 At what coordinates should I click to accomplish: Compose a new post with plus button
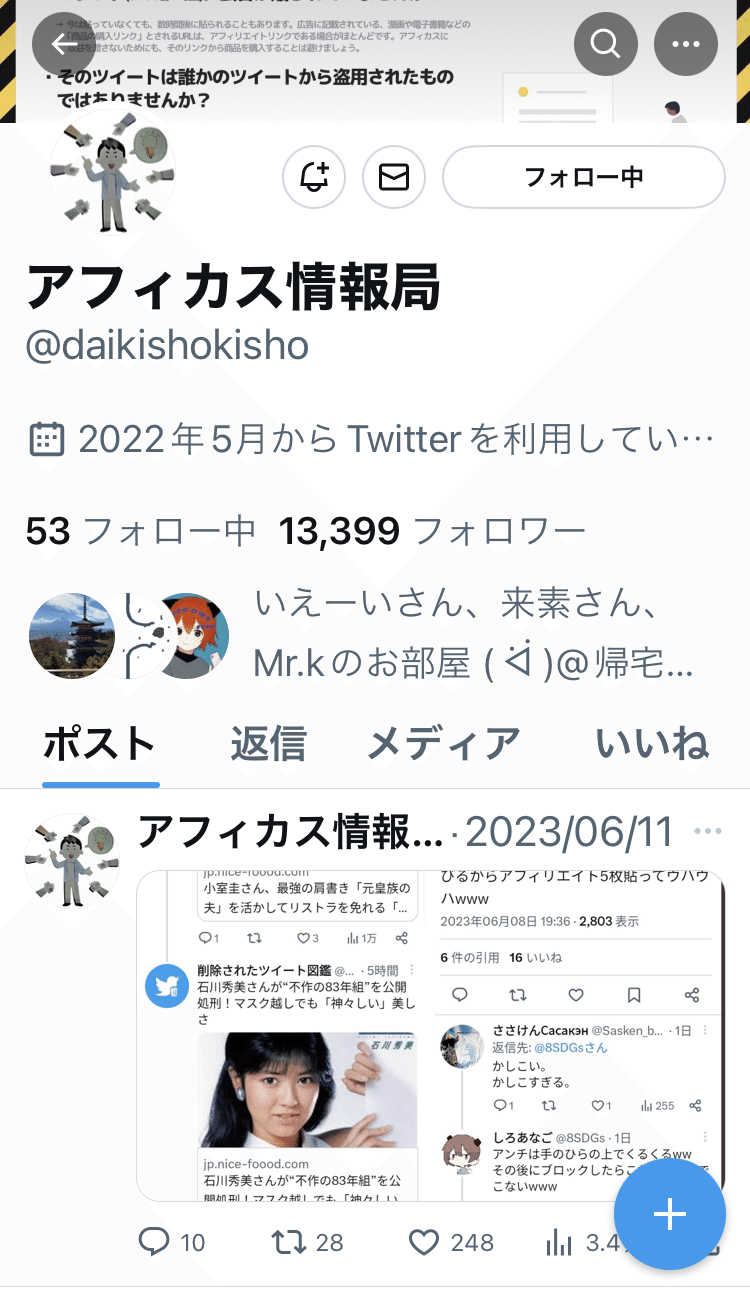tap(669, 1214)
